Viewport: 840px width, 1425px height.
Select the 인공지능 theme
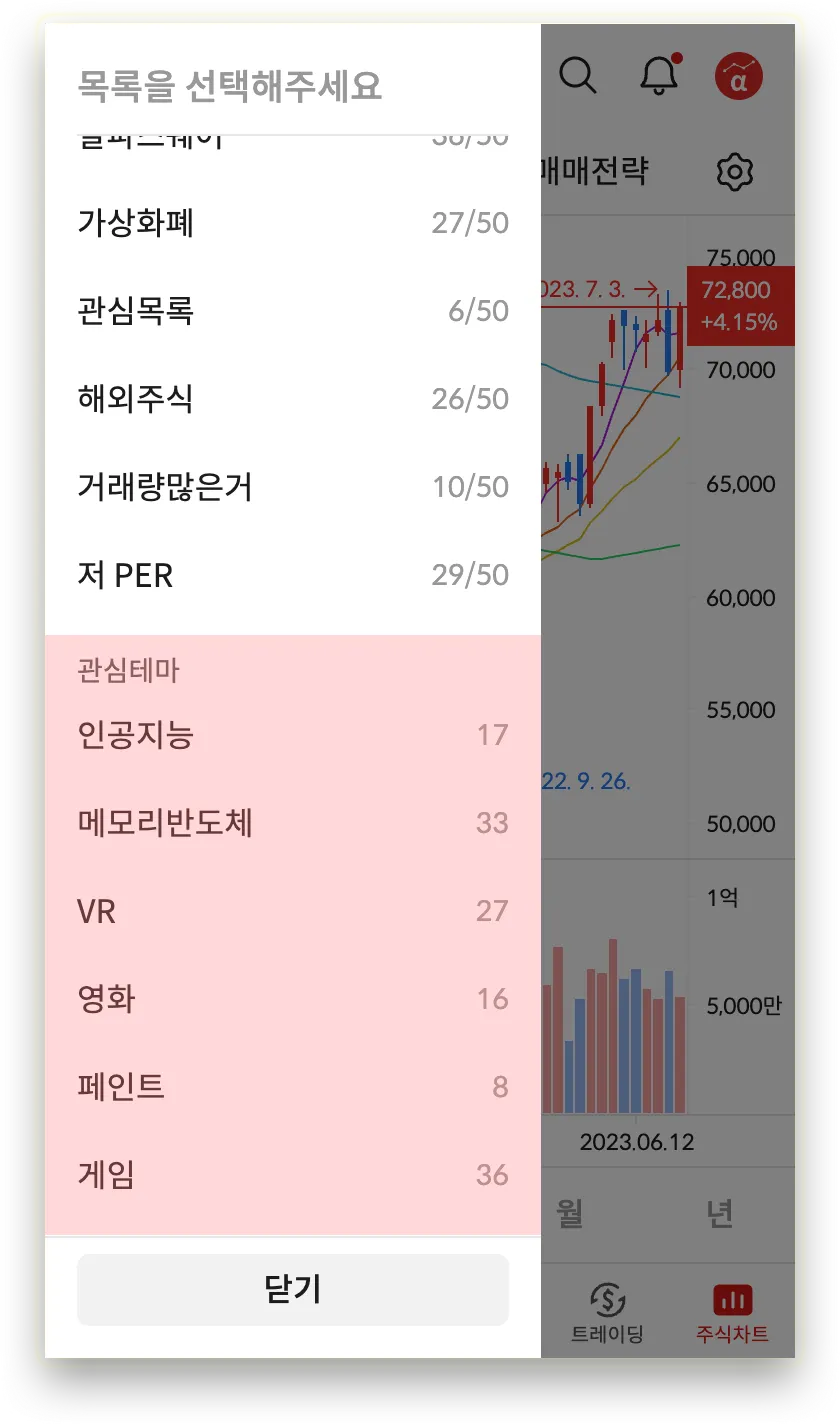point(292,736)
